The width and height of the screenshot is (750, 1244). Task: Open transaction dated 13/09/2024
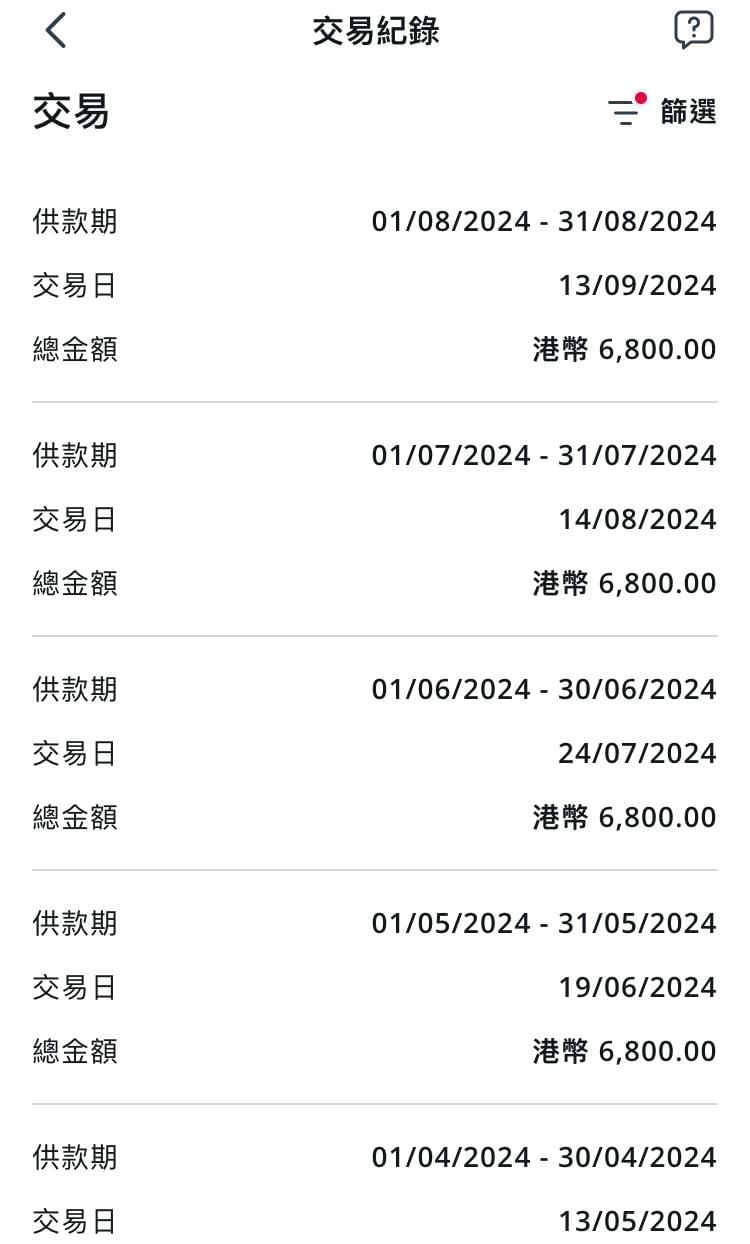pos(375,285)
